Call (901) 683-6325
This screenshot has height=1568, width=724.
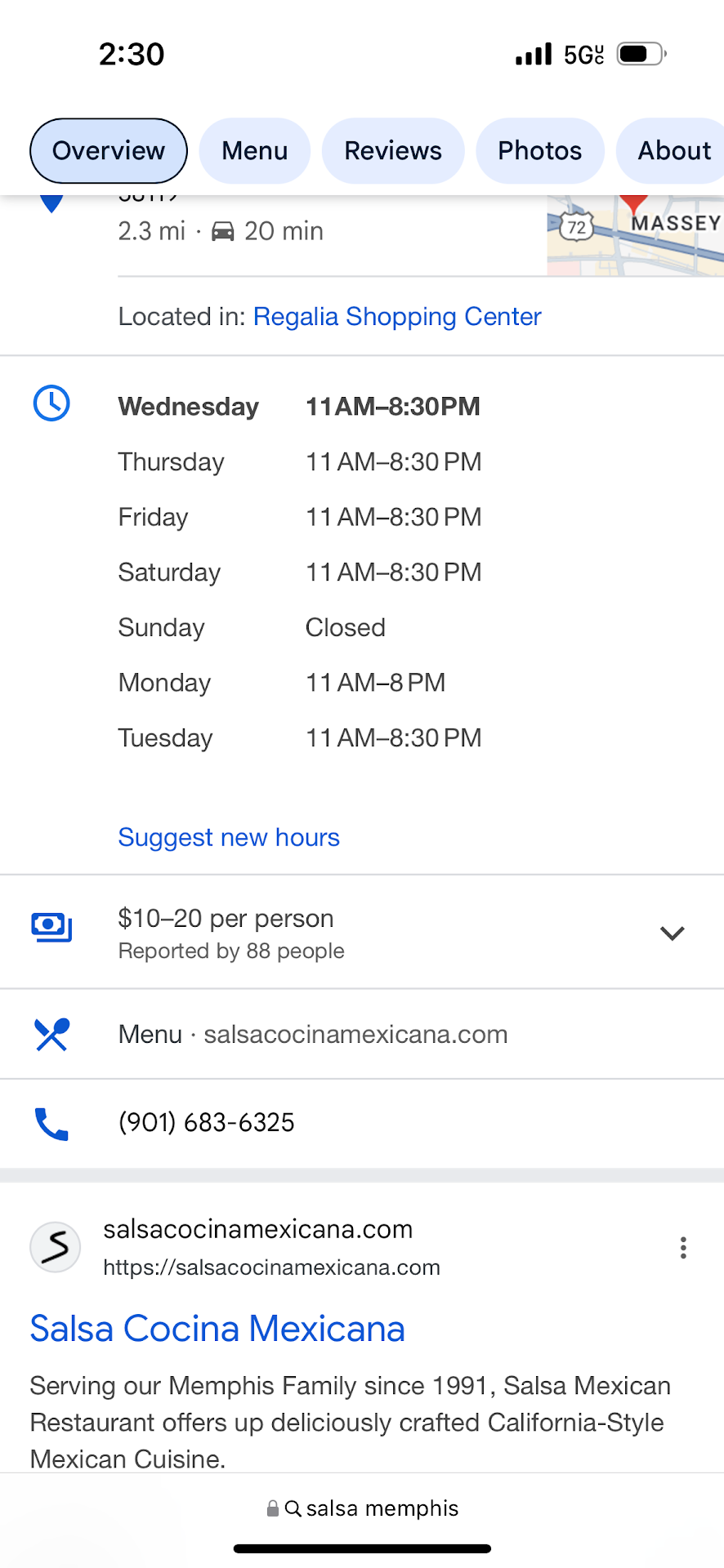pos(207,1123)
